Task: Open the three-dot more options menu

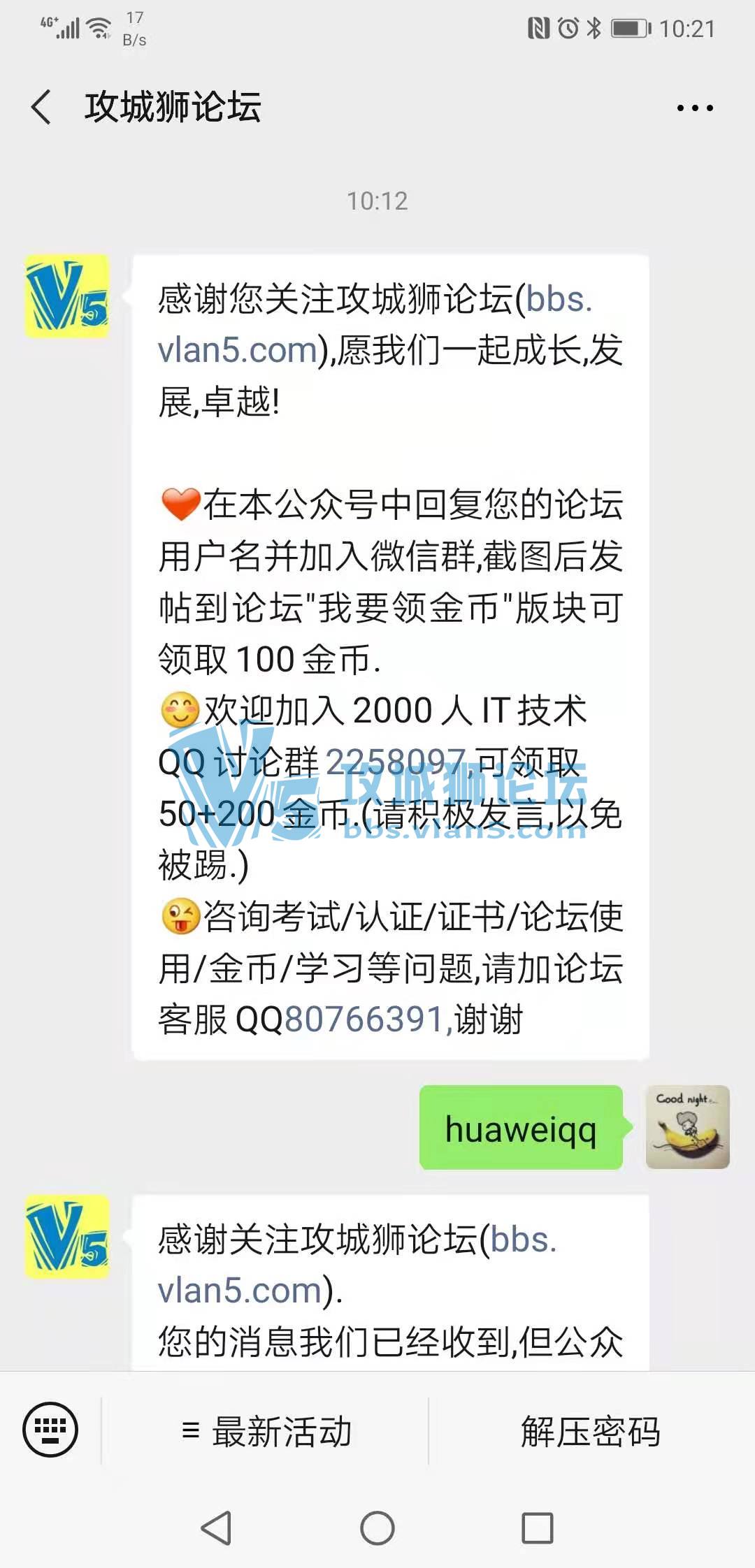Action: pos(694,108)
